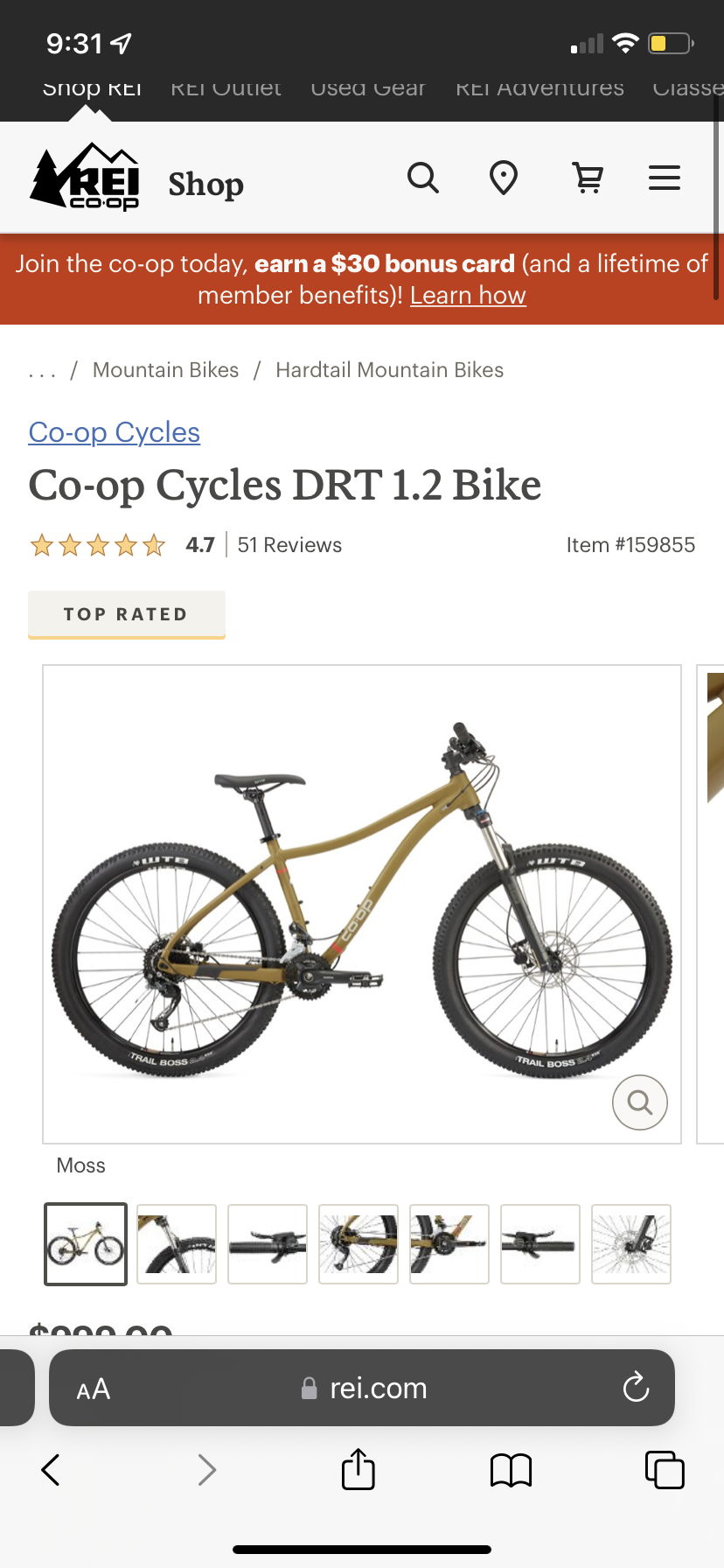The width and height of the screenshot is (724, 1568).
Task: Show open Safari tabs
Action: tap(665, 1469)
